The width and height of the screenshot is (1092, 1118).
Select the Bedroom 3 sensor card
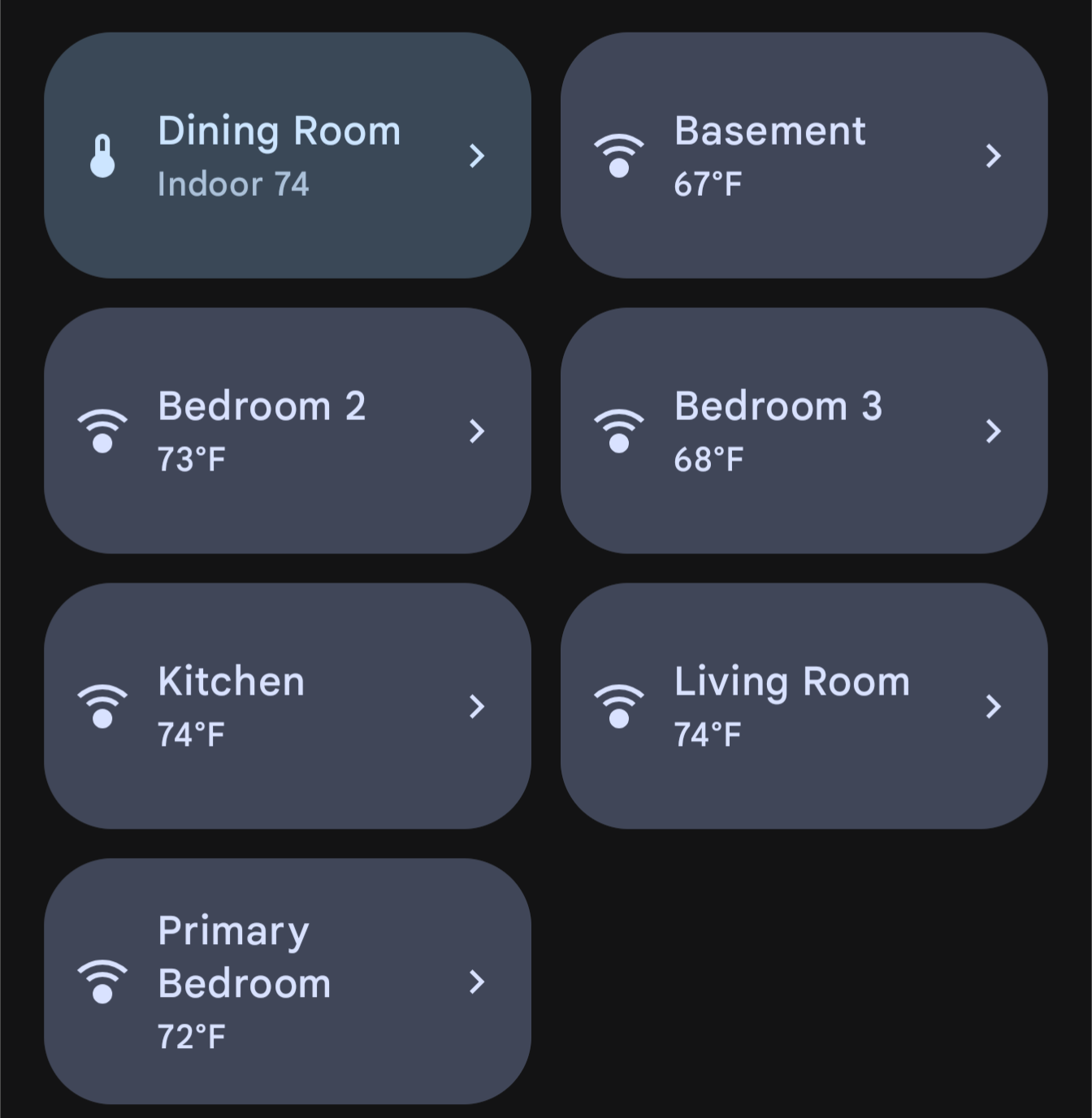pos(804,431)
